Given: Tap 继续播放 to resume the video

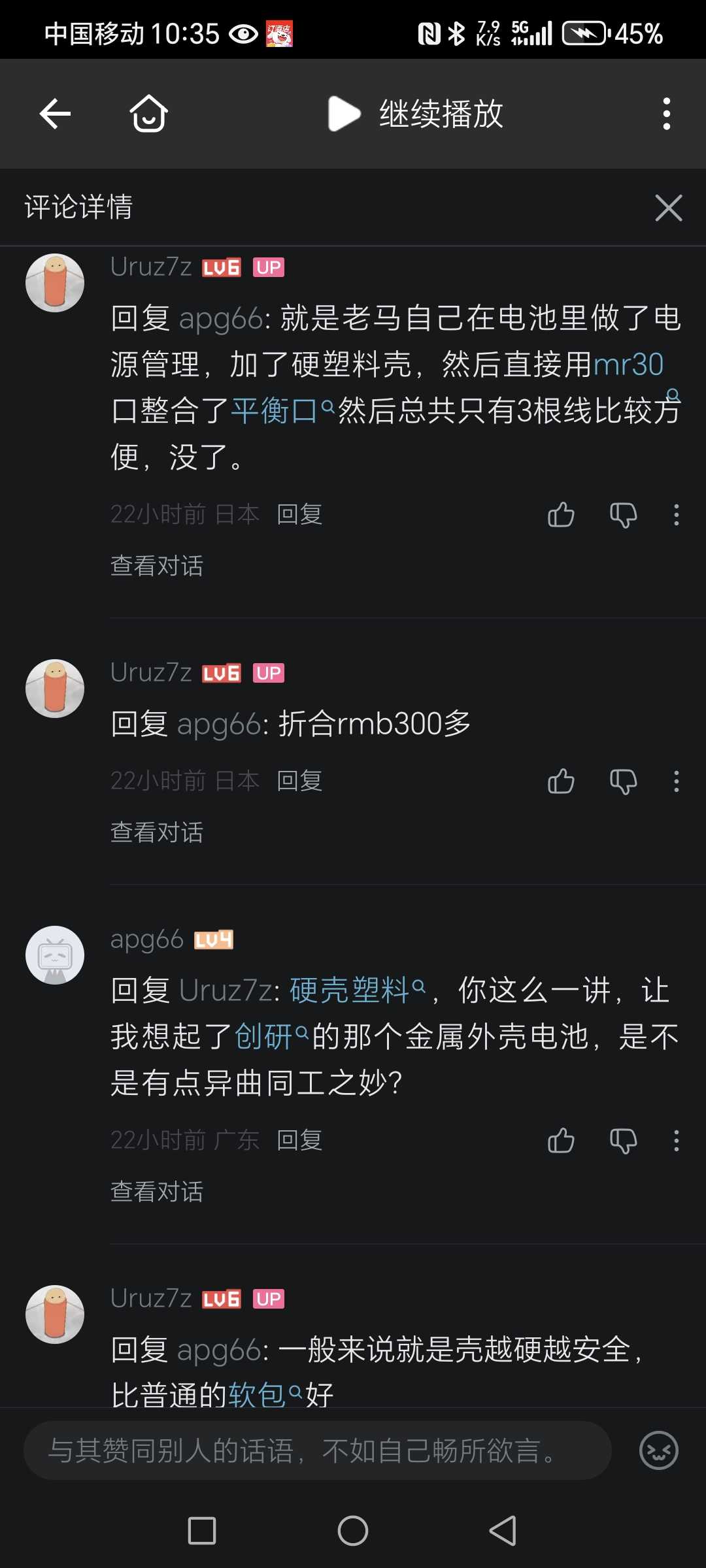Looking at the screenshot, I should coord(416,114).
